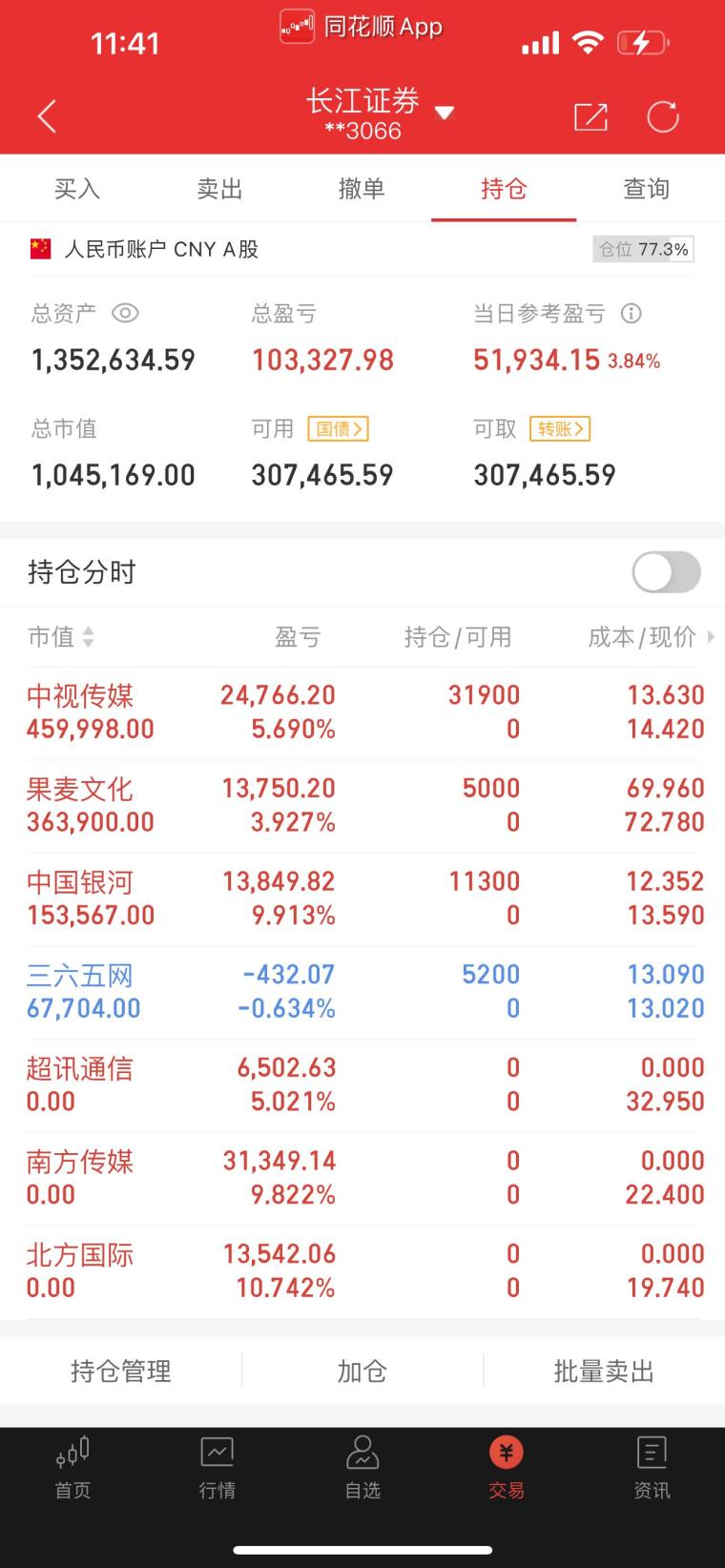Open the 三六五网 holding row
725x1568 pixels.
pyautogui.click(x=362, y=992)
